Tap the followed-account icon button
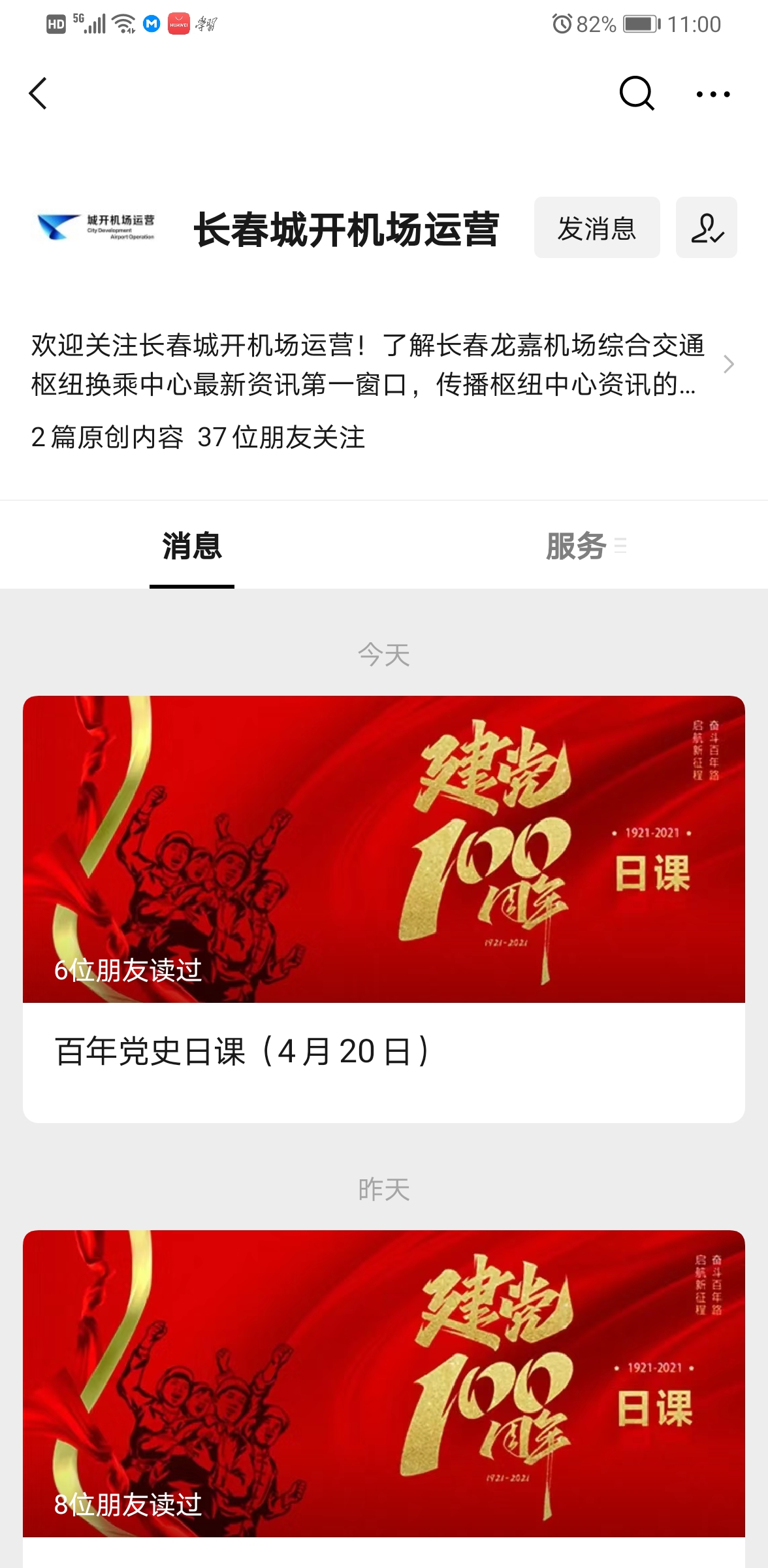The height and width of the screenshot is (1568, 768). tap(706, 228)
